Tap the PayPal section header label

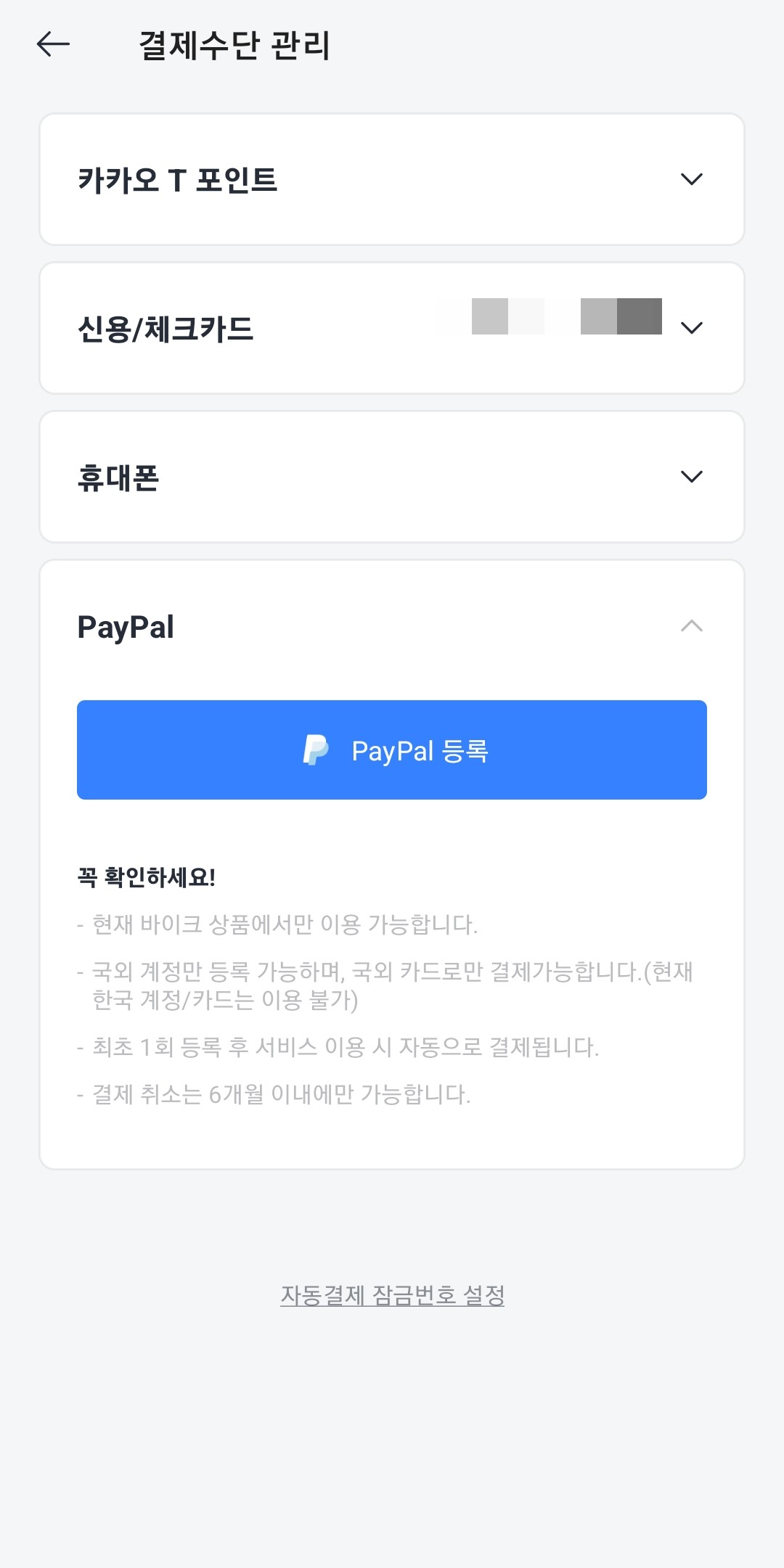coord(126,625)
